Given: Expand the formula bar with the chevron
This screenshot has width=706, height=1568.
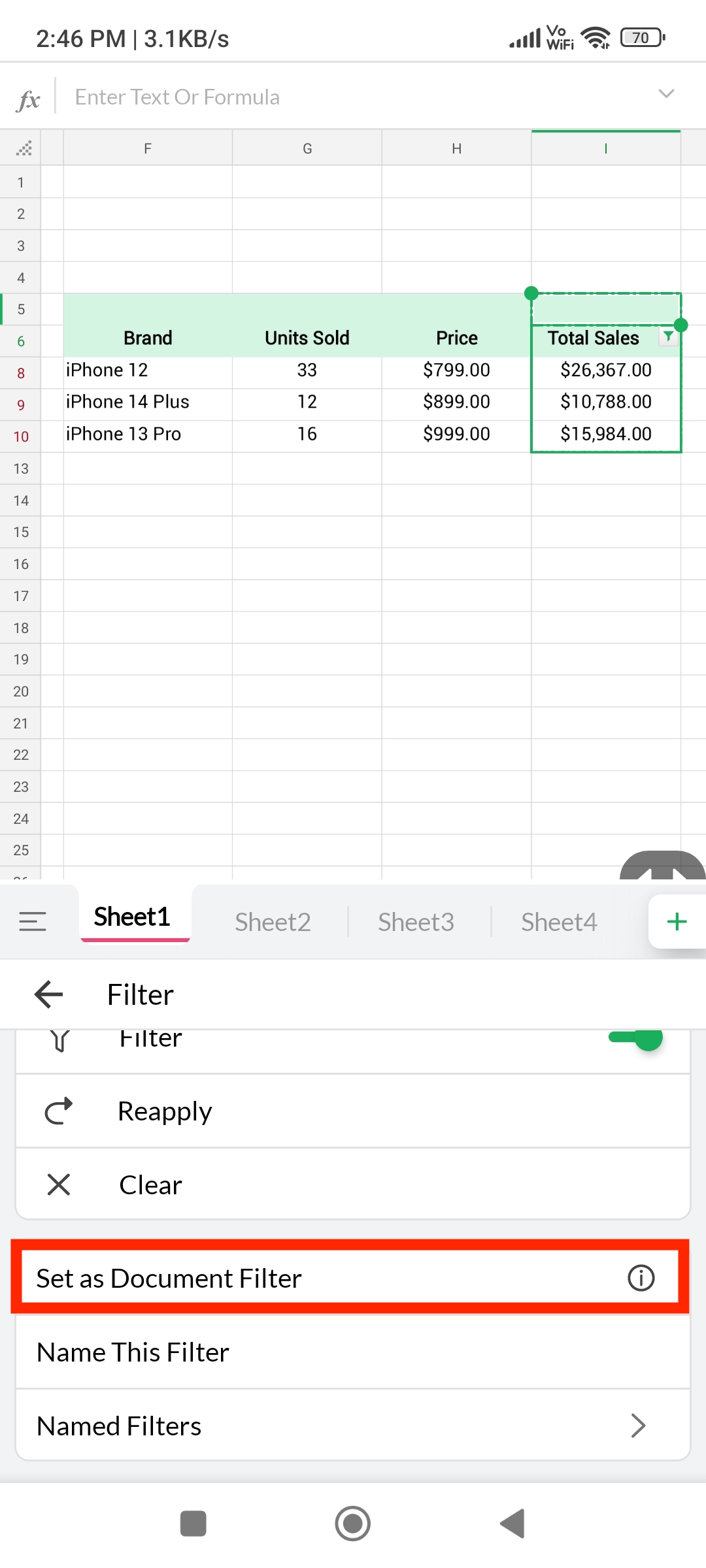Looking at the screenshot, I should click(665, 94).
